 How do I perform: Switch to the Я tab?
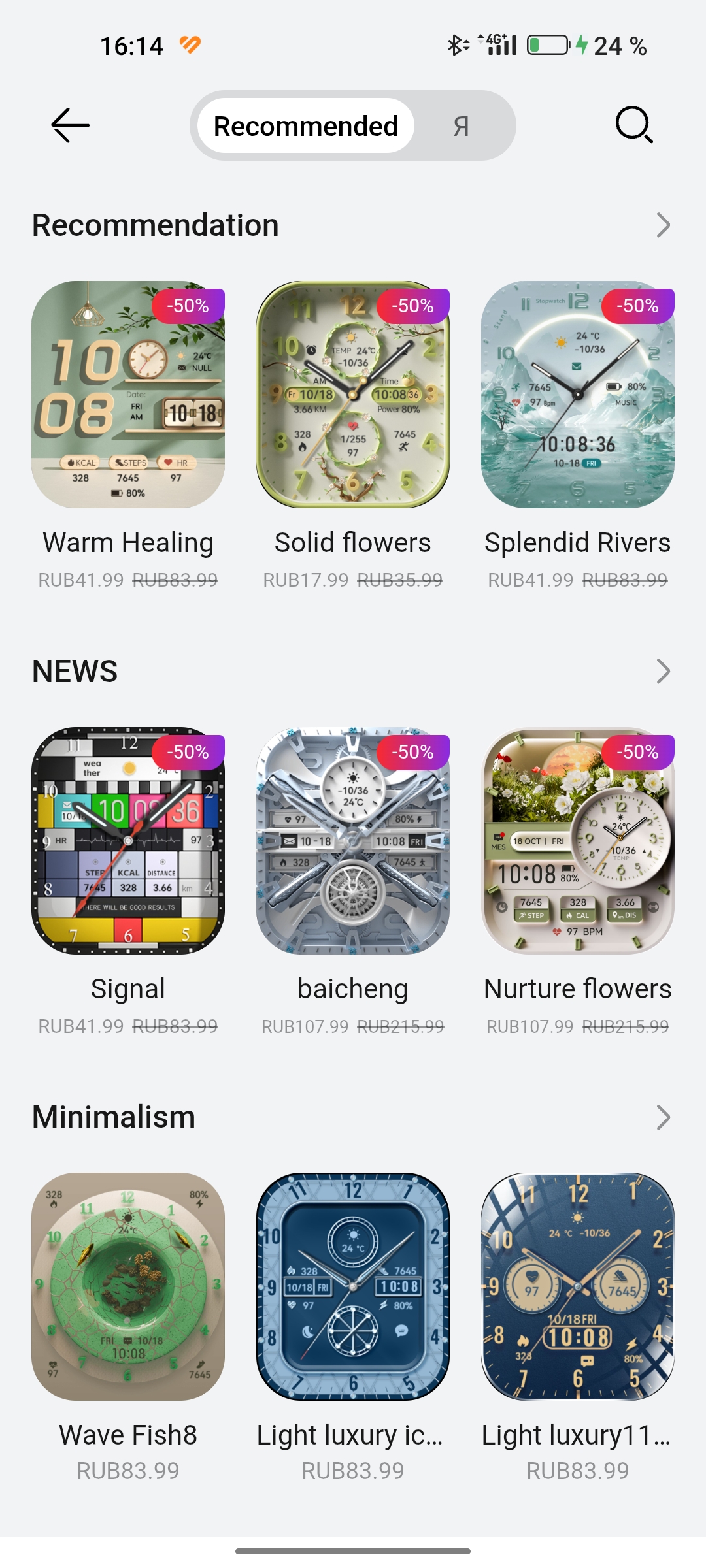(462, 126)
